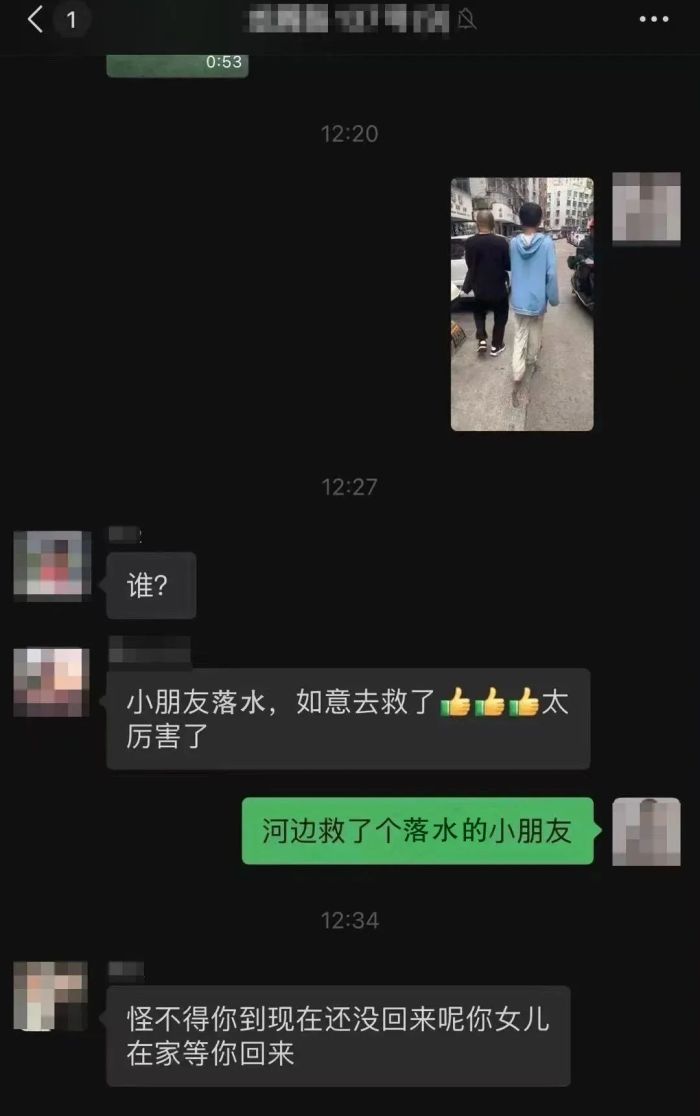700x1116 pixels.
Task: Open avatar next to 小朋友落水 message
Action: click(52, 682)
